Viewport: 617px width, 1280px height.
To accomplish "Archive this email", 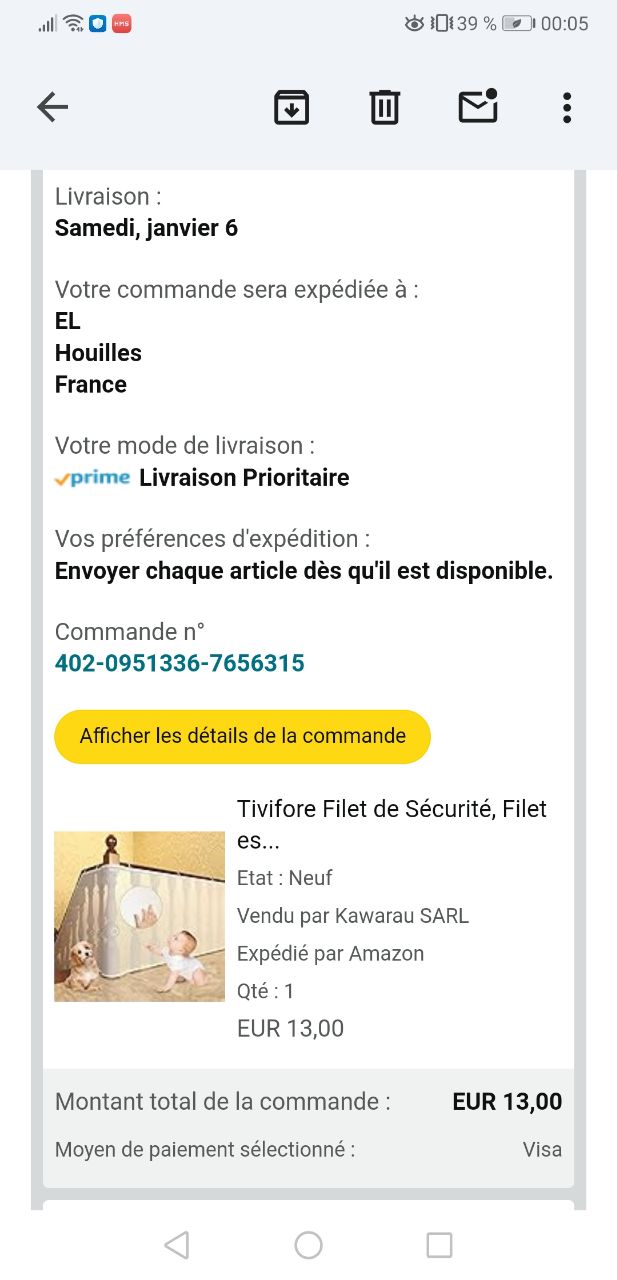I will coord(291,107).
